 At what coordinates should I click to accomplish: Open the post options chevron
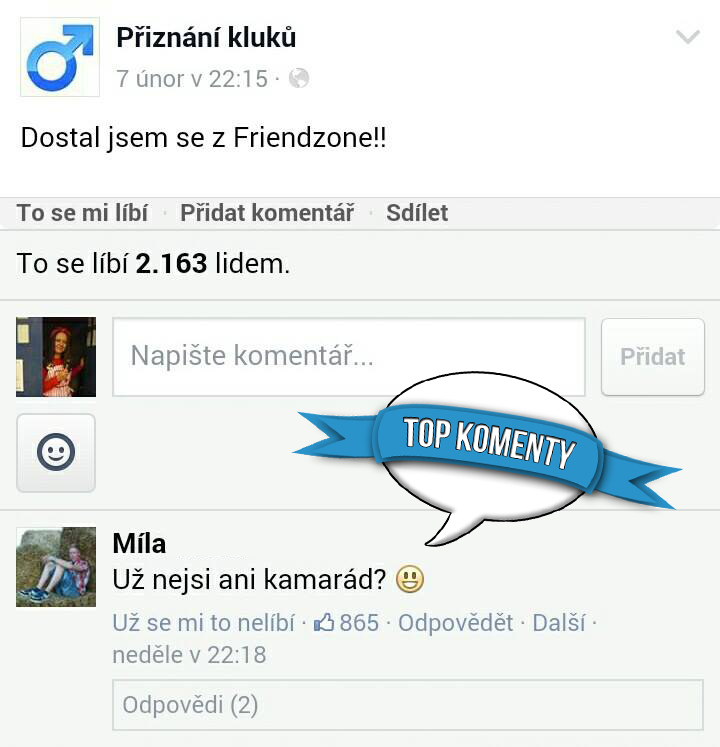688,38
